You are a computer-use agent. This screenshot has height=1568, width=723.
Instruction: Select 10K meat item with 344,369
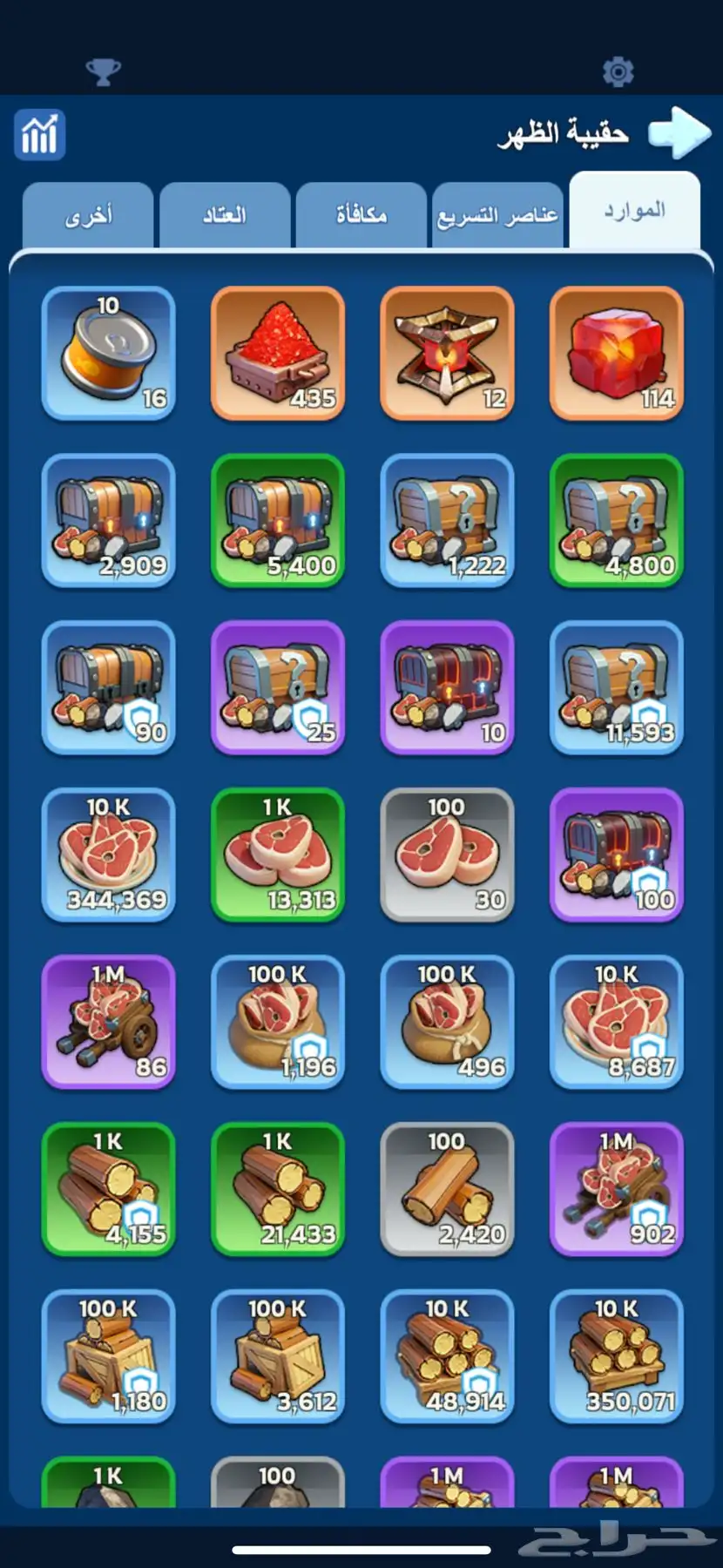click(x=109, y=855)
